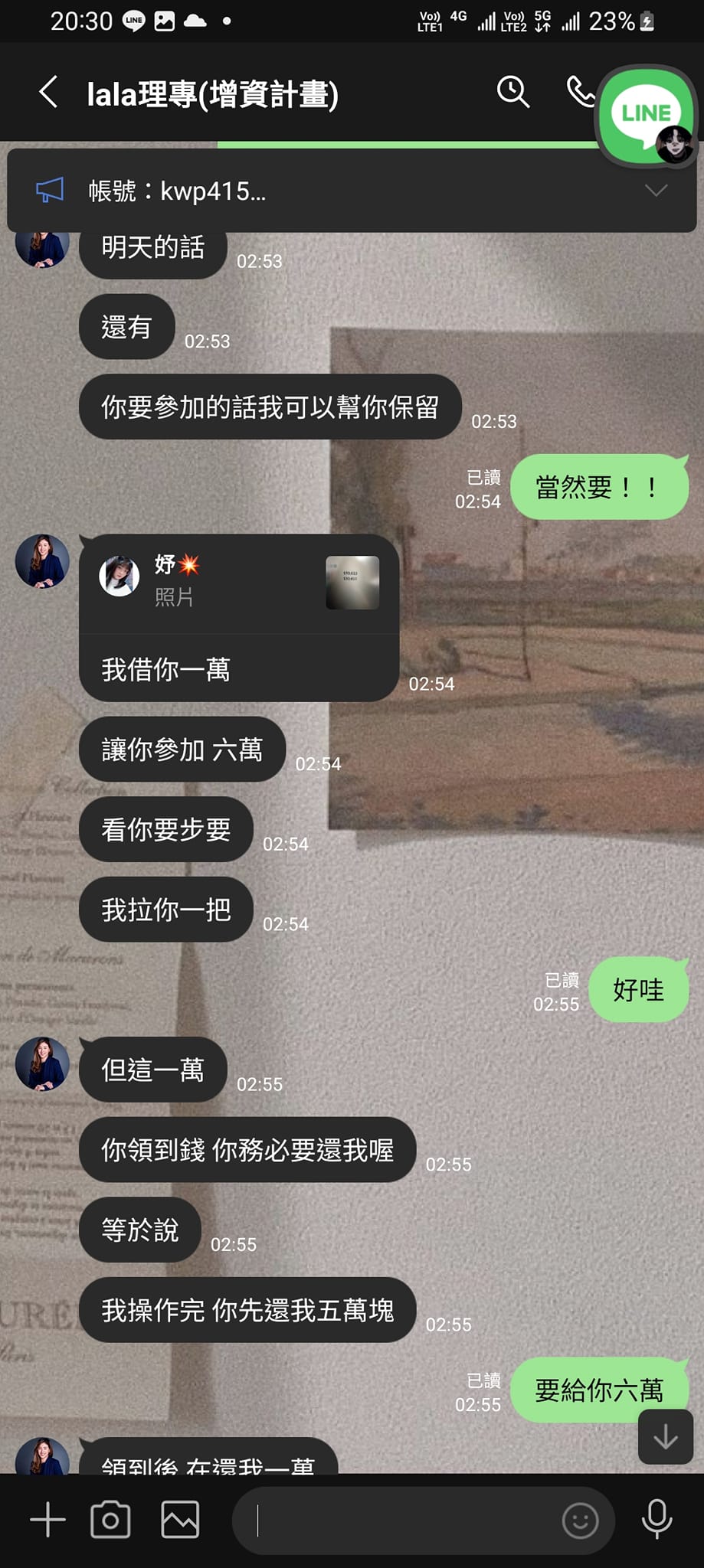Record a voice message with the microphone

[657, 1520]
